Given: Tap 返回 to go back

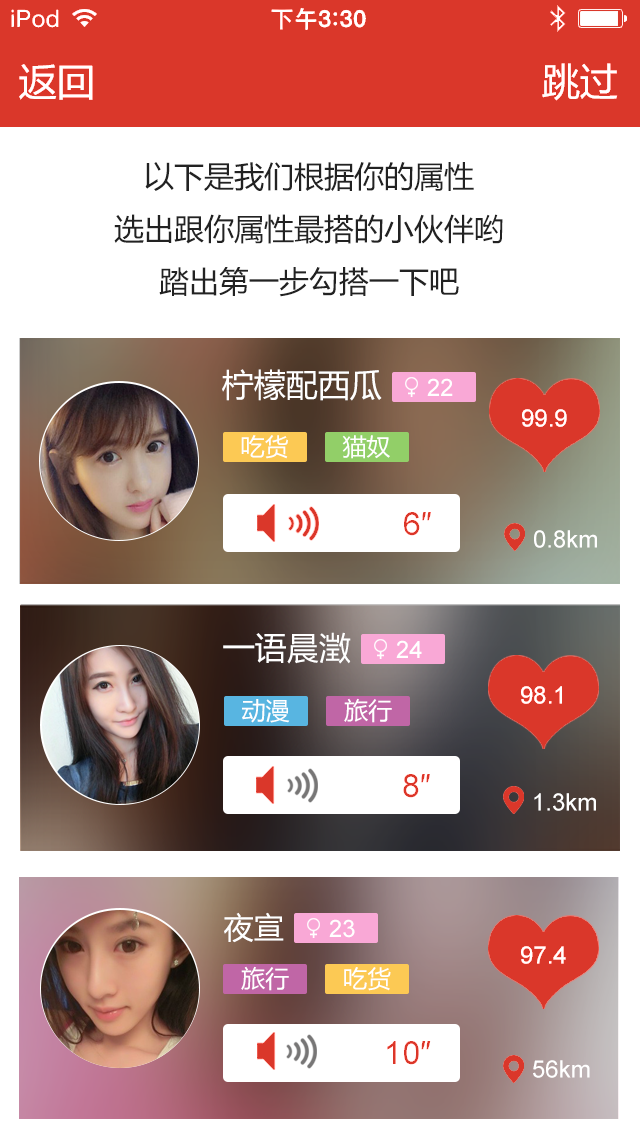Looking at the screenshot, I should (56, 83).
